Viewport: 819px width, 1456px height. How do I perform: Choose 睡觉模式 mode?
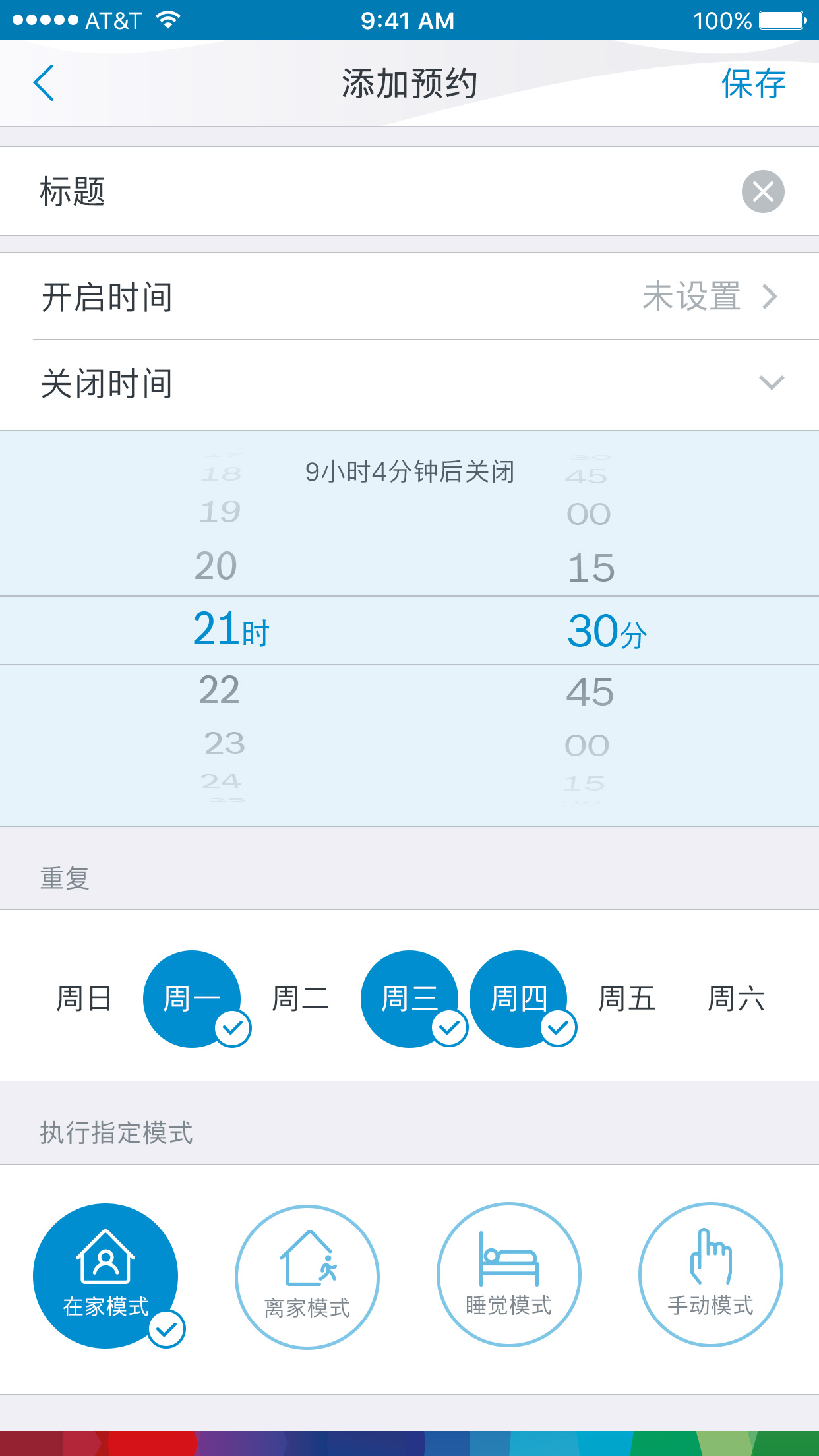pos(509,1275)
